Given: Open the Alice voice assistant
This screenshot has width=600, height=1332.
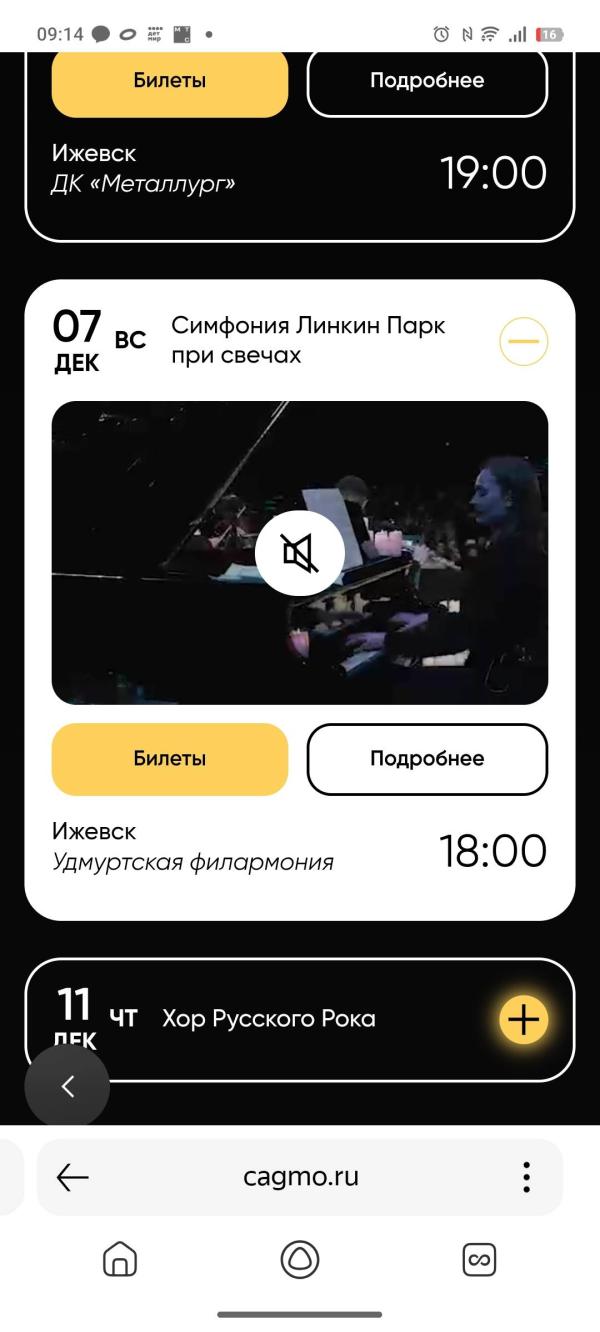Looking at the screenshot, I should click(x=300, y=1260).
